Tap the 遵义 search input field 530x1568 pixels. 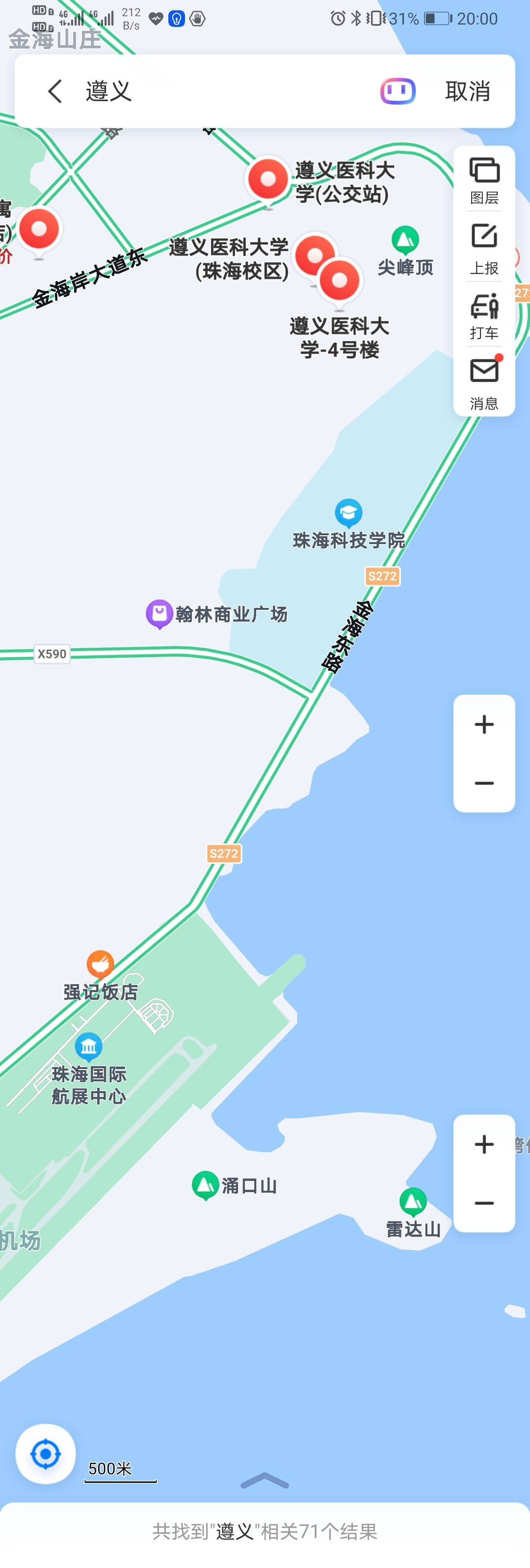[x=183, y=91]
